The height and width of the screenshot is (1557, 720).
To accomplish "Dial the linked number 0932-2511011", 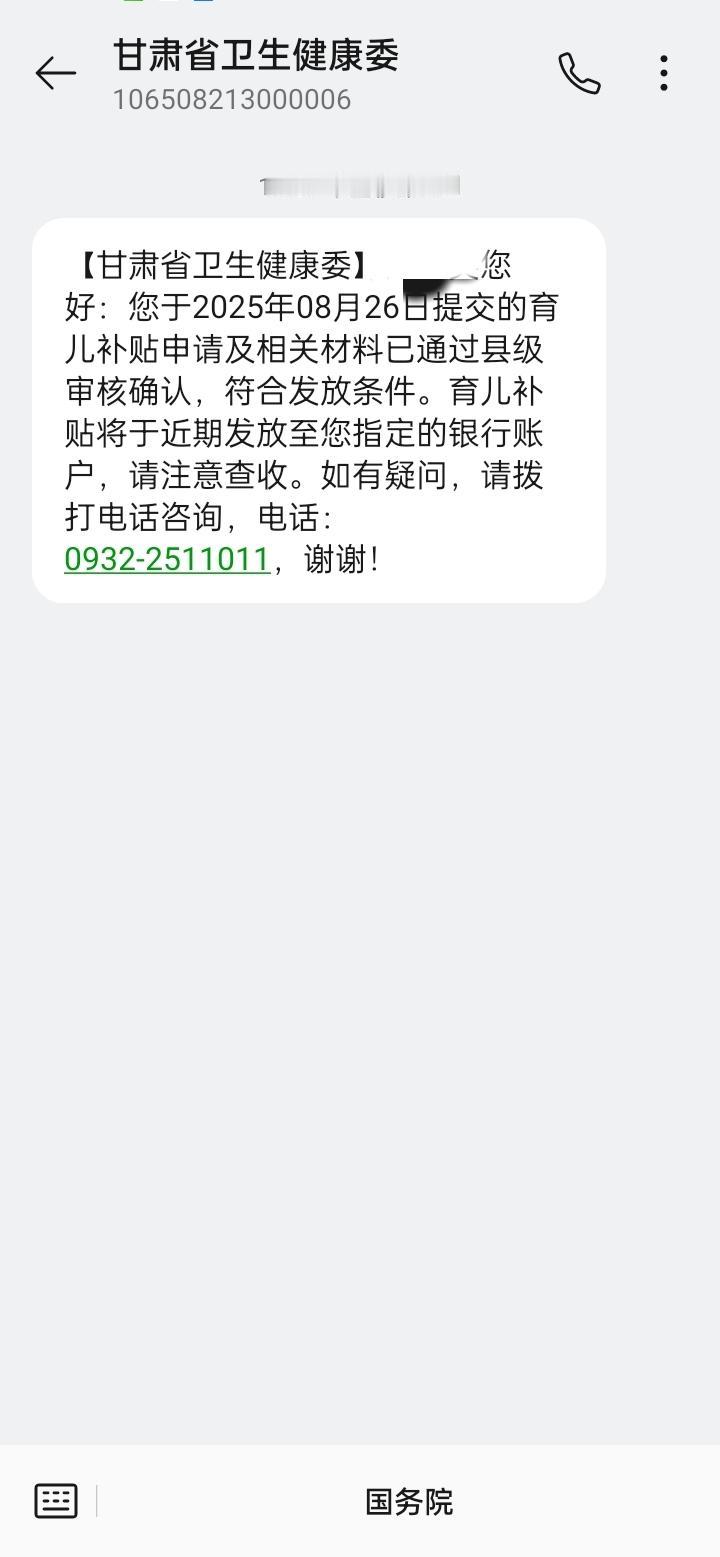I will click(167, 559).
